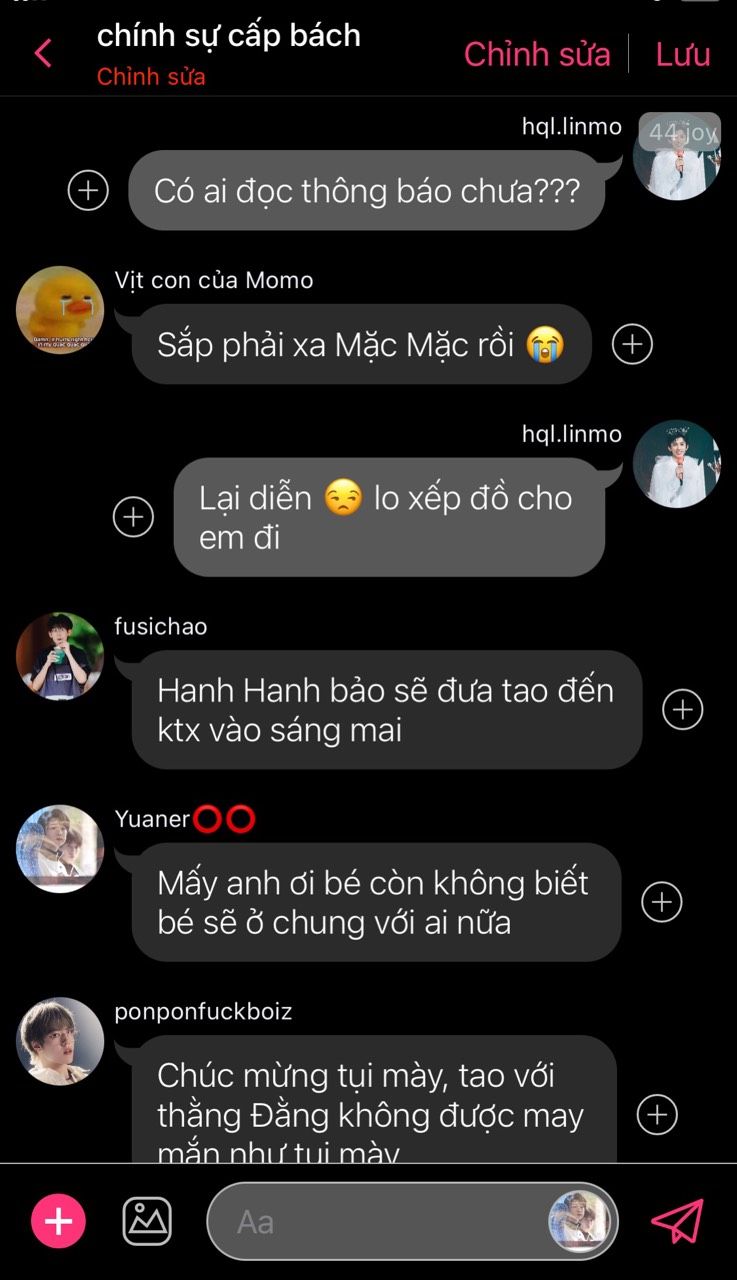Image resolution: width=737 pixels, height=1280 pixels.
Task: Save the chat with Lưu
Action: (683, 54)
